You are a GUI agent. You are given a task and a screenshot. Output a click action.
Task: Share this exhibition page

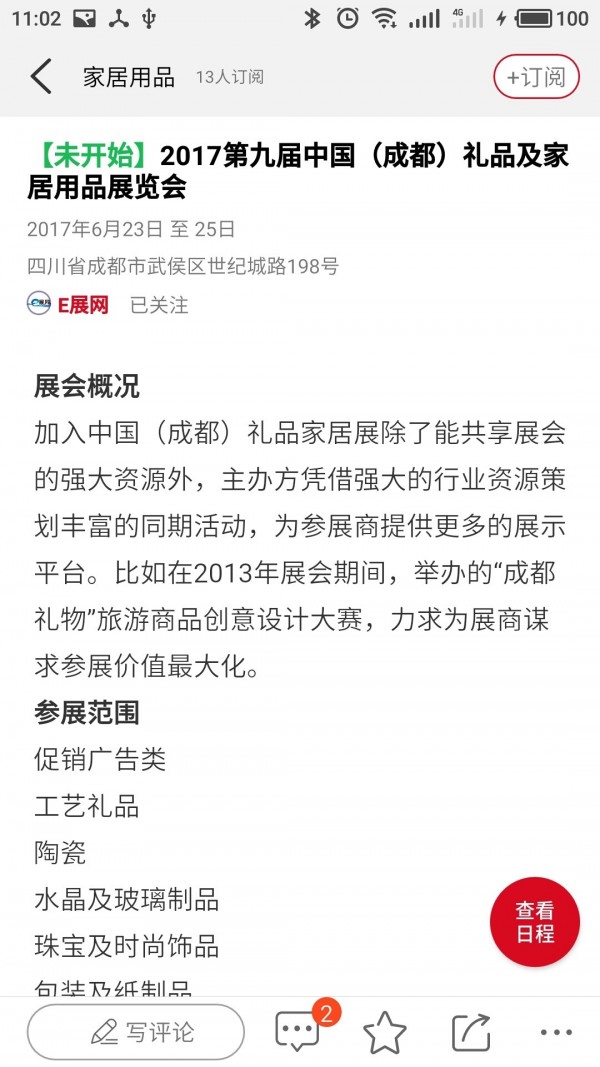(x=470, y=1032)
